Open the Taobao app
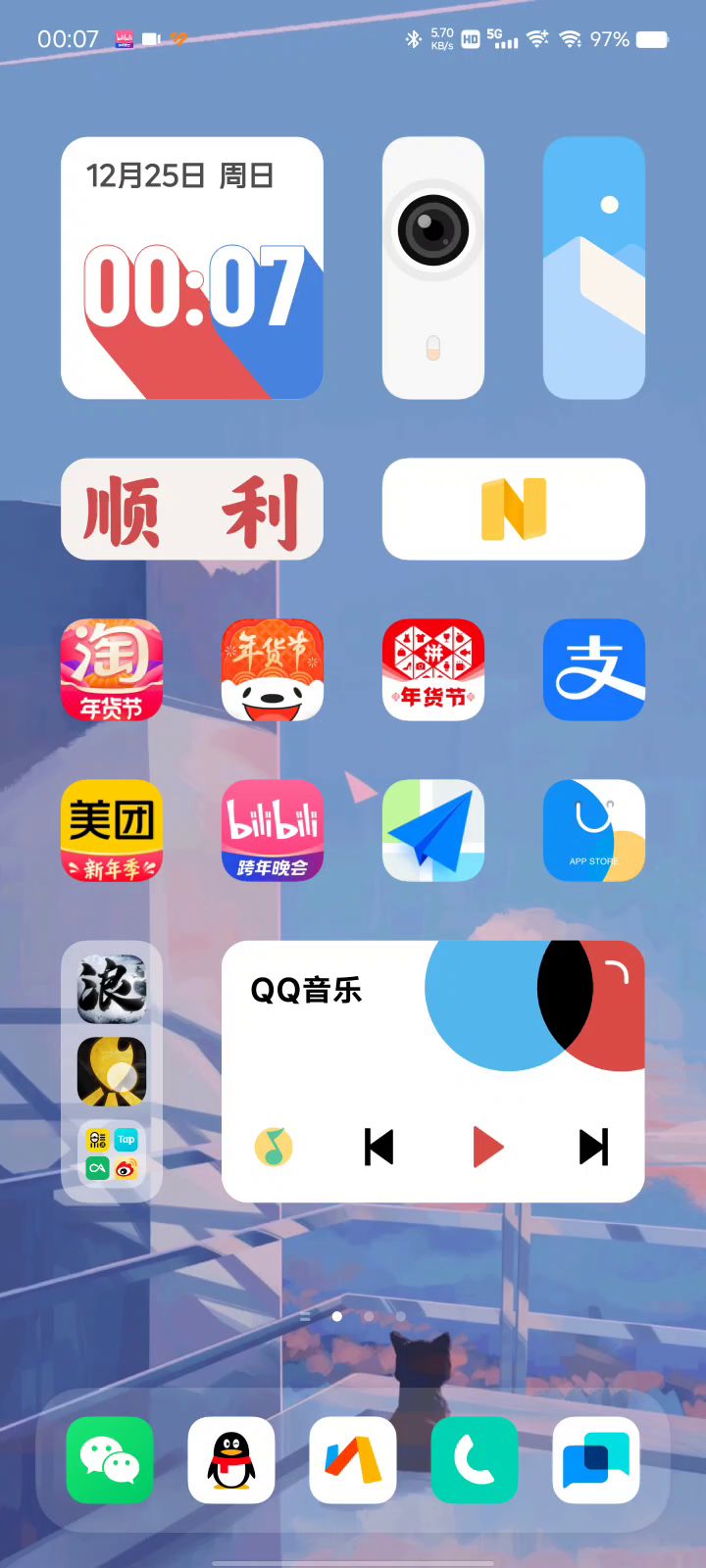 (x=112, y=669)
